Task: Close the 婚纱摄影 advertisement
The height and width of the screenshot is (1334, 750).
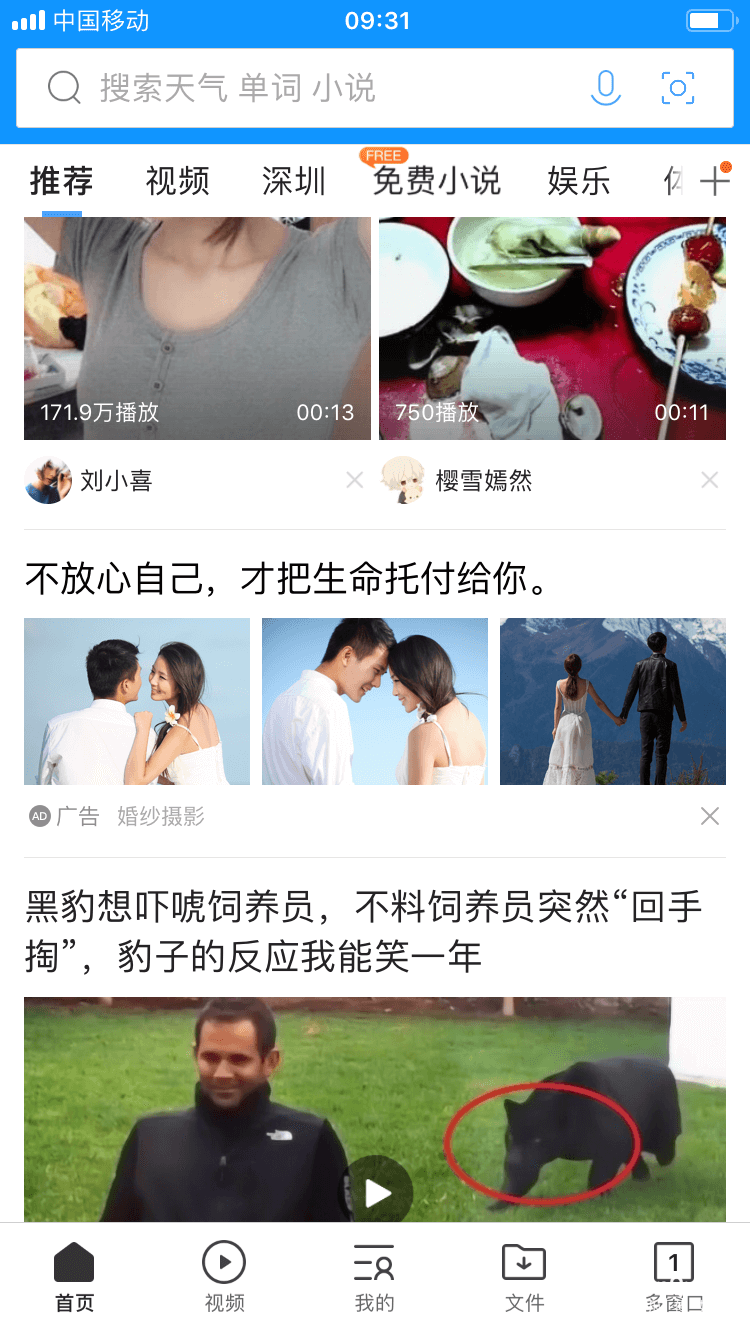Action: pyautogui.click(x=710, y=816)
